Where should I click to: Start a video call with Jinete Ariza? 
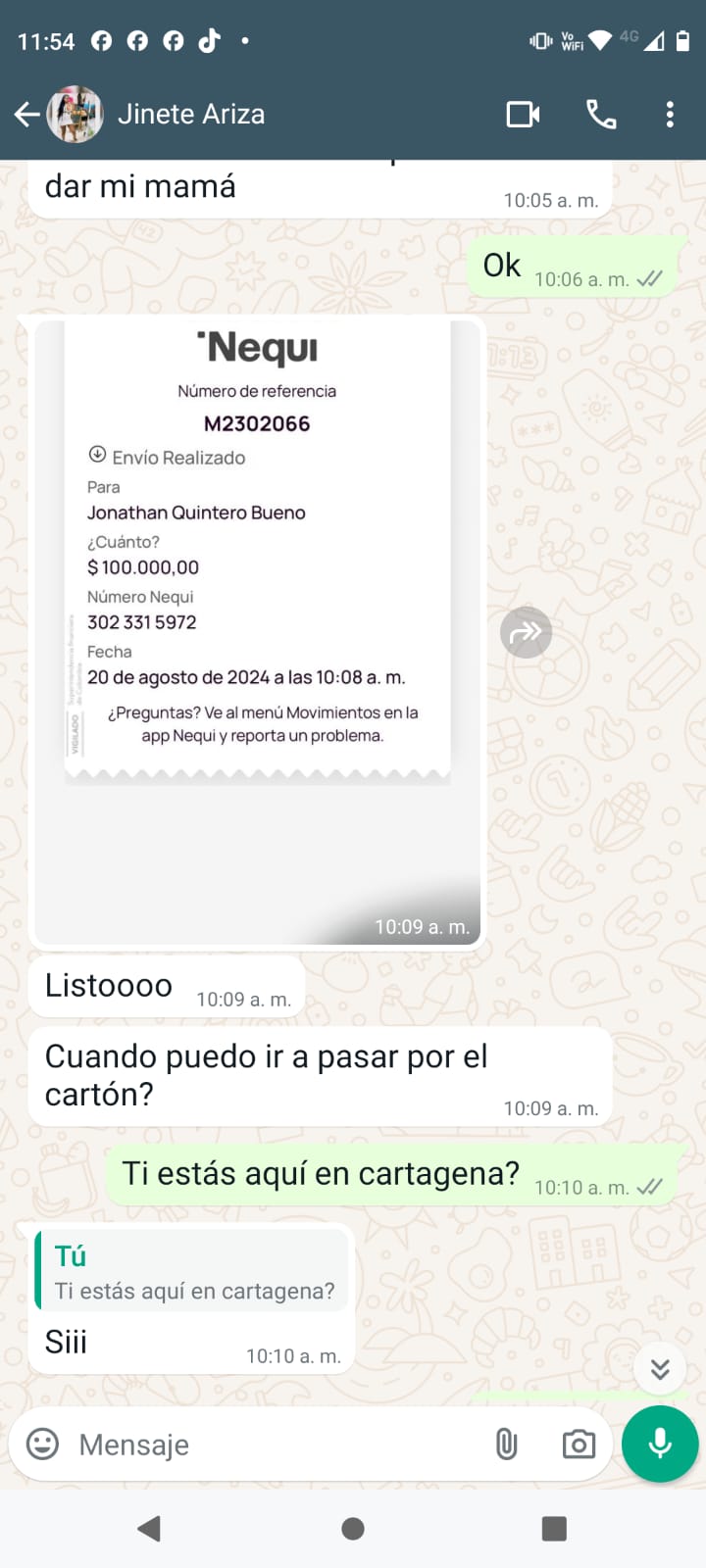tap(523, 115)
